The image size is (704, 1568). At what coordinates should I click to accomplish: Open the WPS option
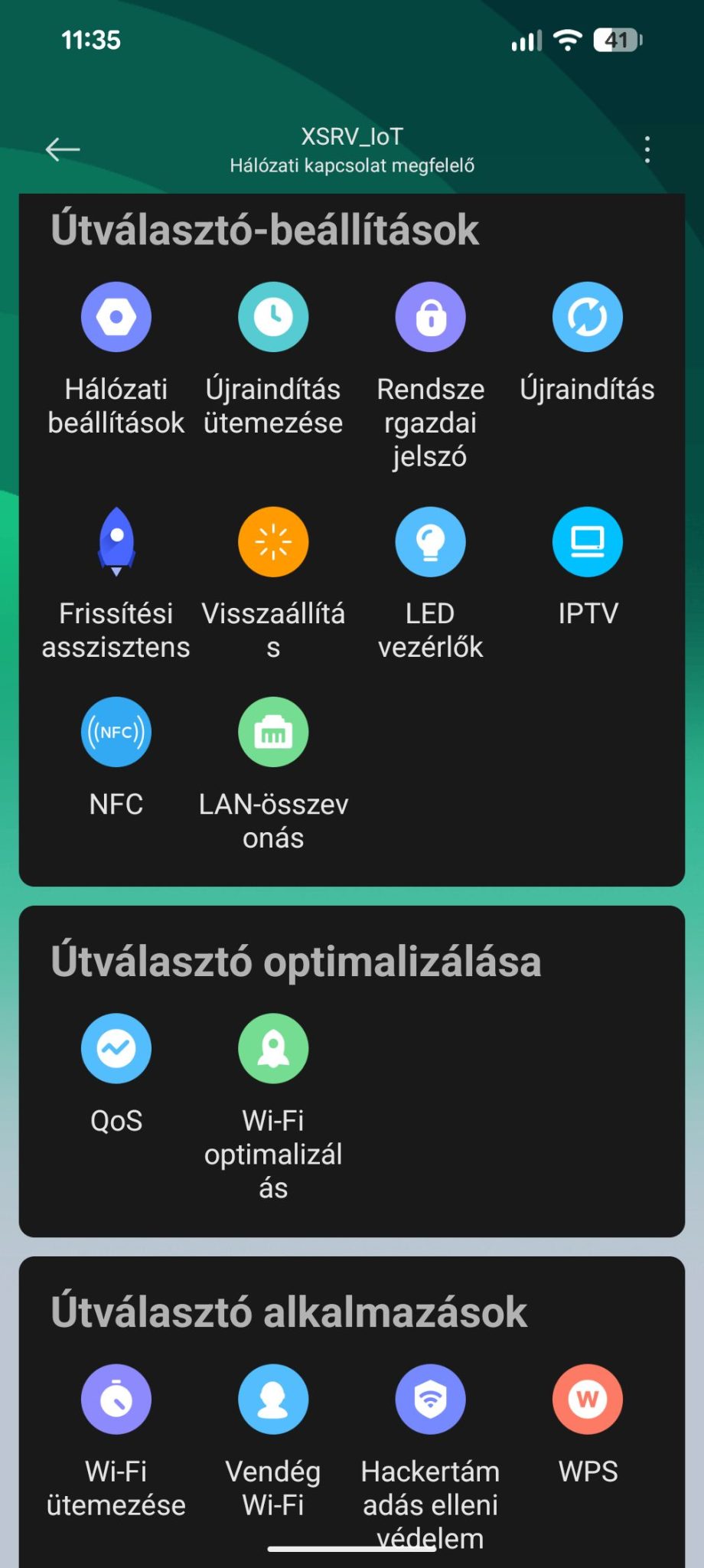pyautogui.click(x=587, y=1399)
